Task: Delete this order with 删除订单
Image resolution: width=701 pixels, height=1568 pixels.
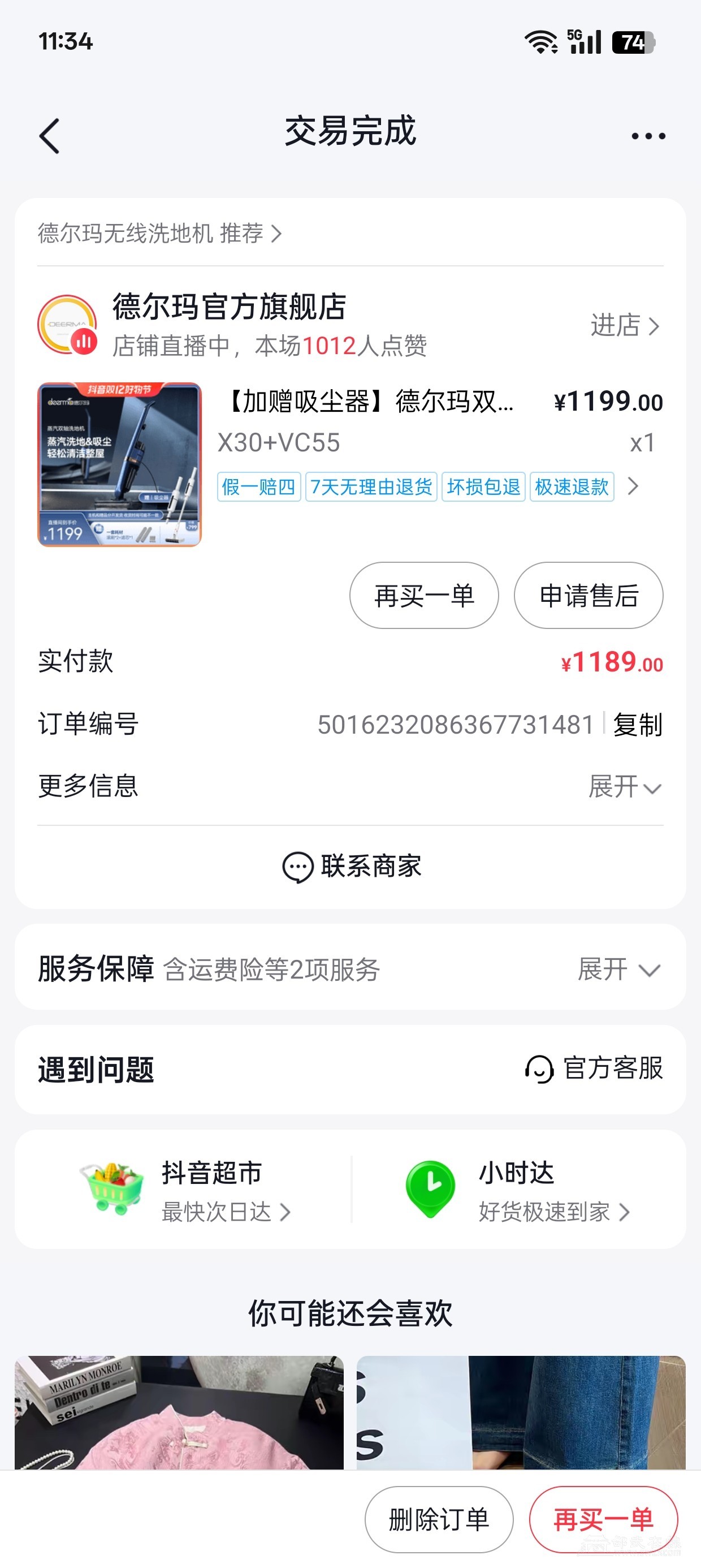Action: (x=439, y=1519)
